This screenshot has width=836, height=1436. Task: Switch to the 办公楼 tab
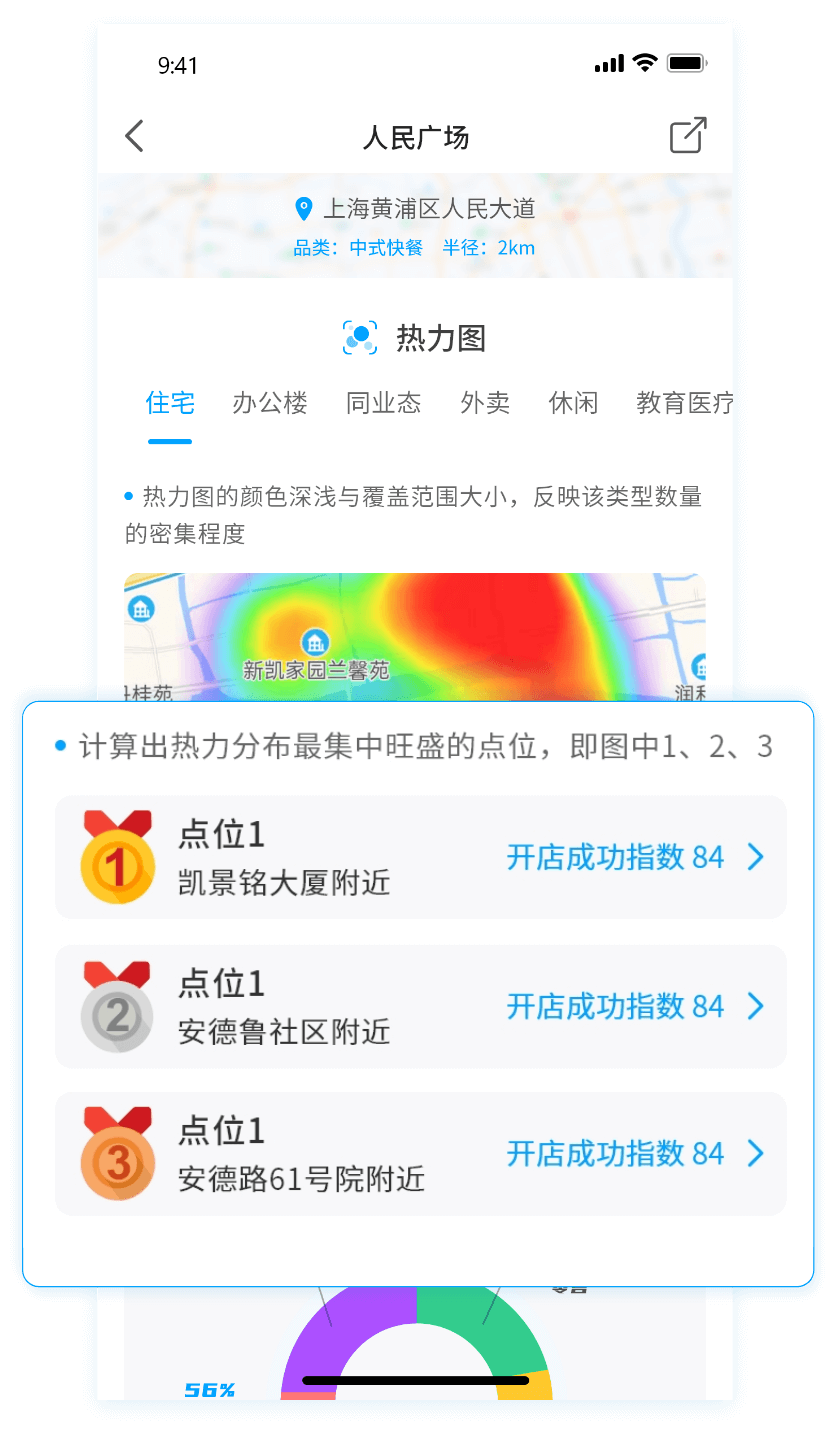click(270, 403)
